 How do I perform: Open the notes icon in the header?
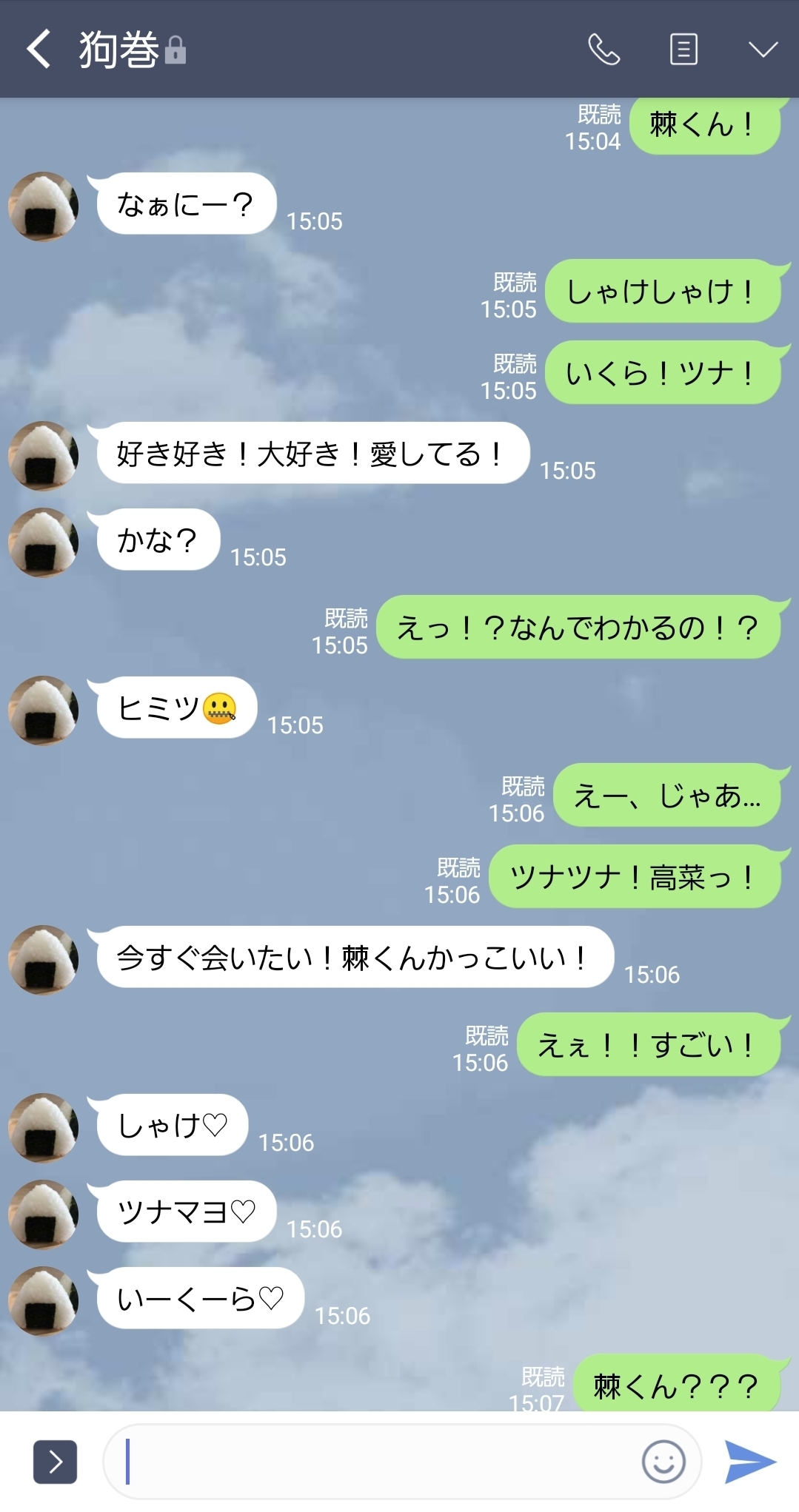tap(683, 50)
